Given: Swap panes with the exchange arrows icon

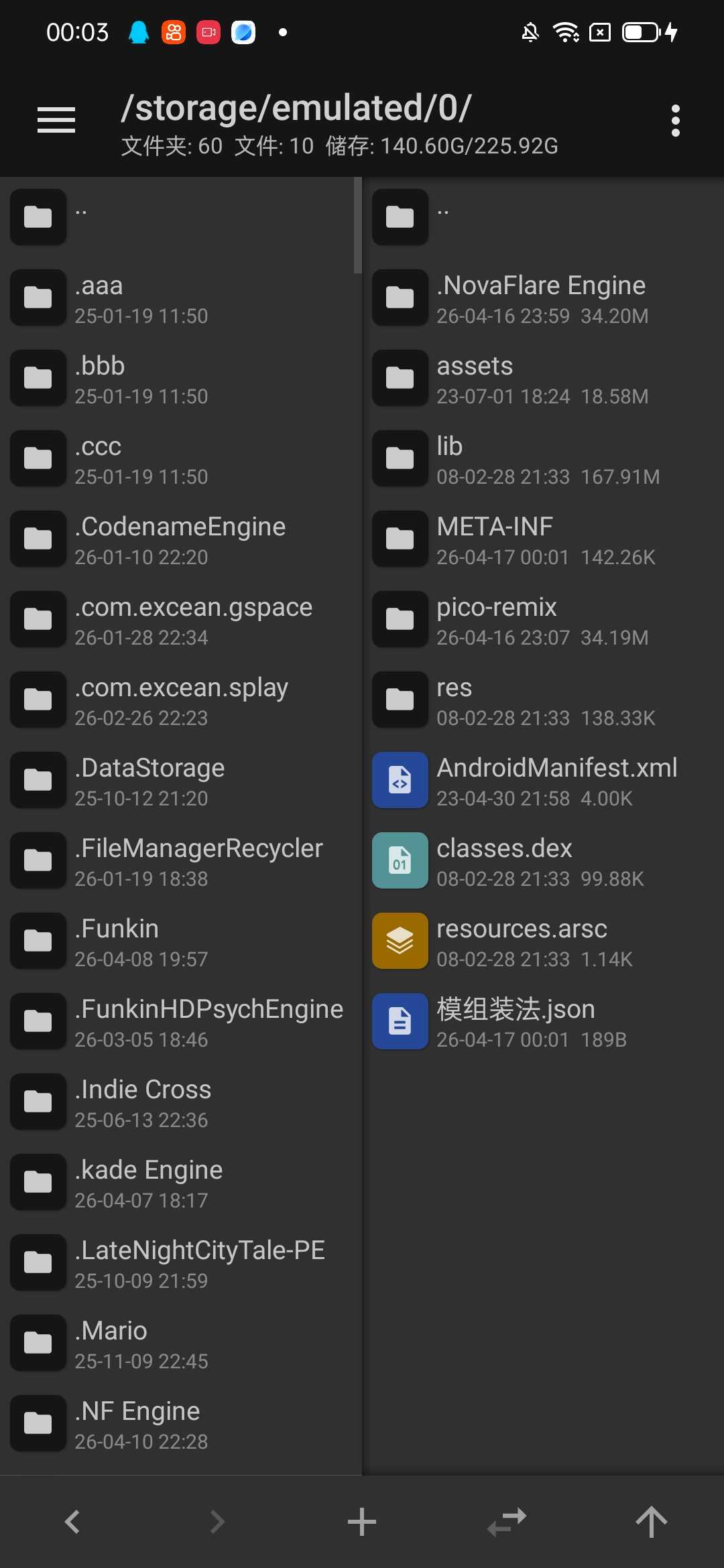Looking at the screenshot, I should click(x=507, y=1521).
